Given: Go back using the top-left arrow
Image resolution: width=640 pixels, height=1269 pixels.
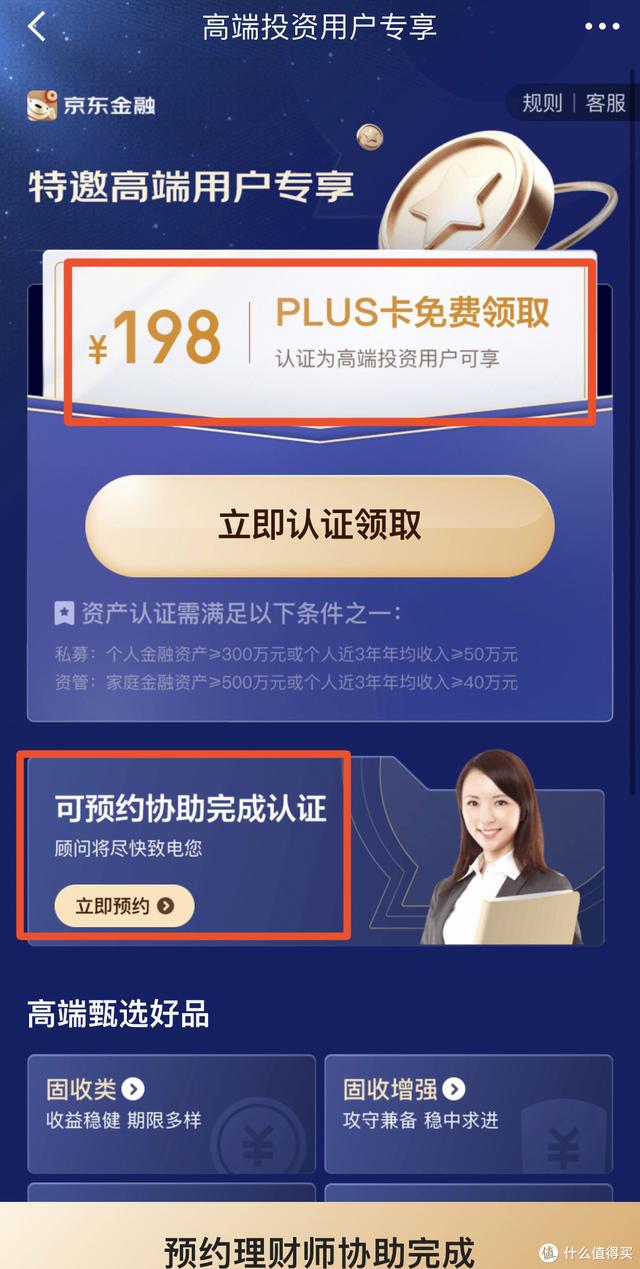Looking at the screenshot, I should tap(37, 27).
